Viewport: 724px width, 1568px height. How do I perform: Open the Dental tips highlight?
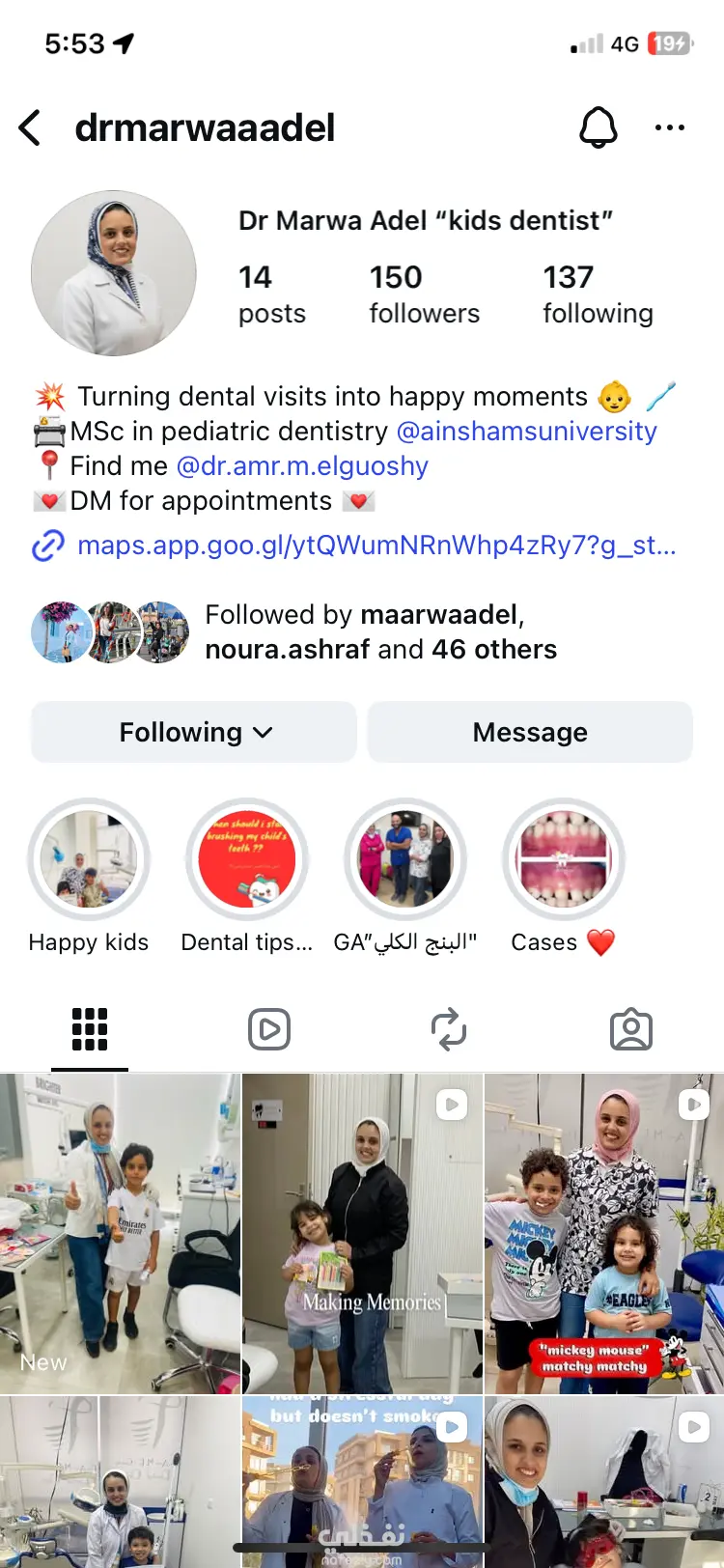point(247,859)
